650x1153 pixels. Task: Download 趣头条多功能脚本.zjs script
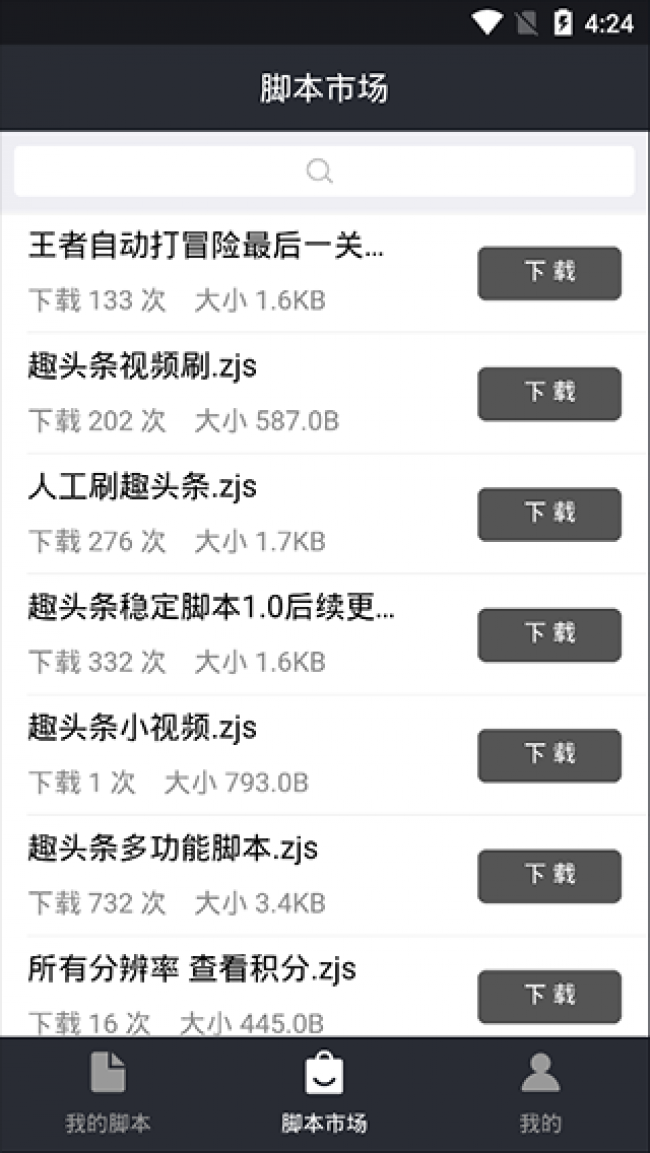pyautogui.click(x=549, y=876)
